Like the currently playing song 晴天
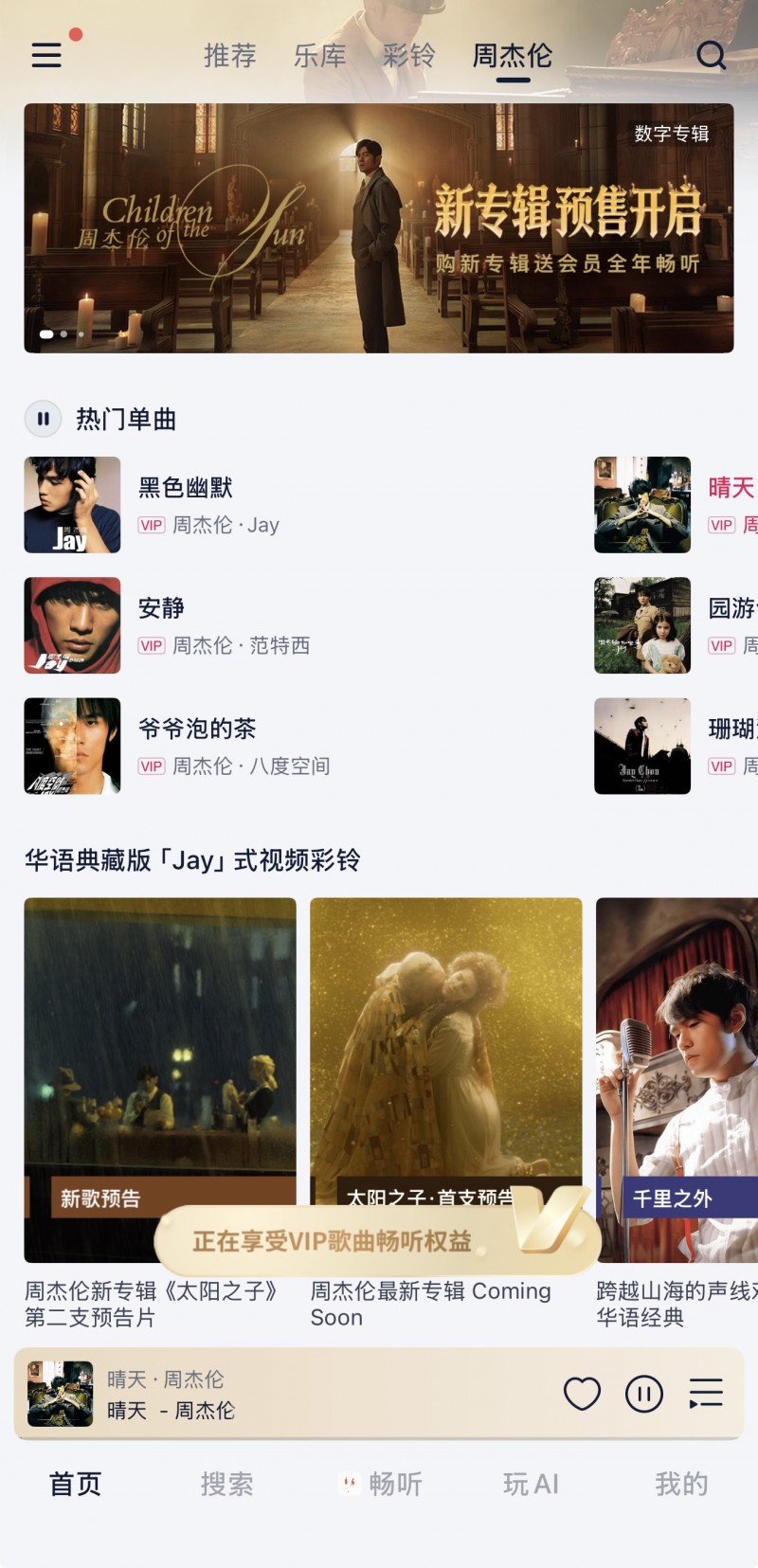Viewport: 758px width, 1568px height. (x=582, y=1394)
